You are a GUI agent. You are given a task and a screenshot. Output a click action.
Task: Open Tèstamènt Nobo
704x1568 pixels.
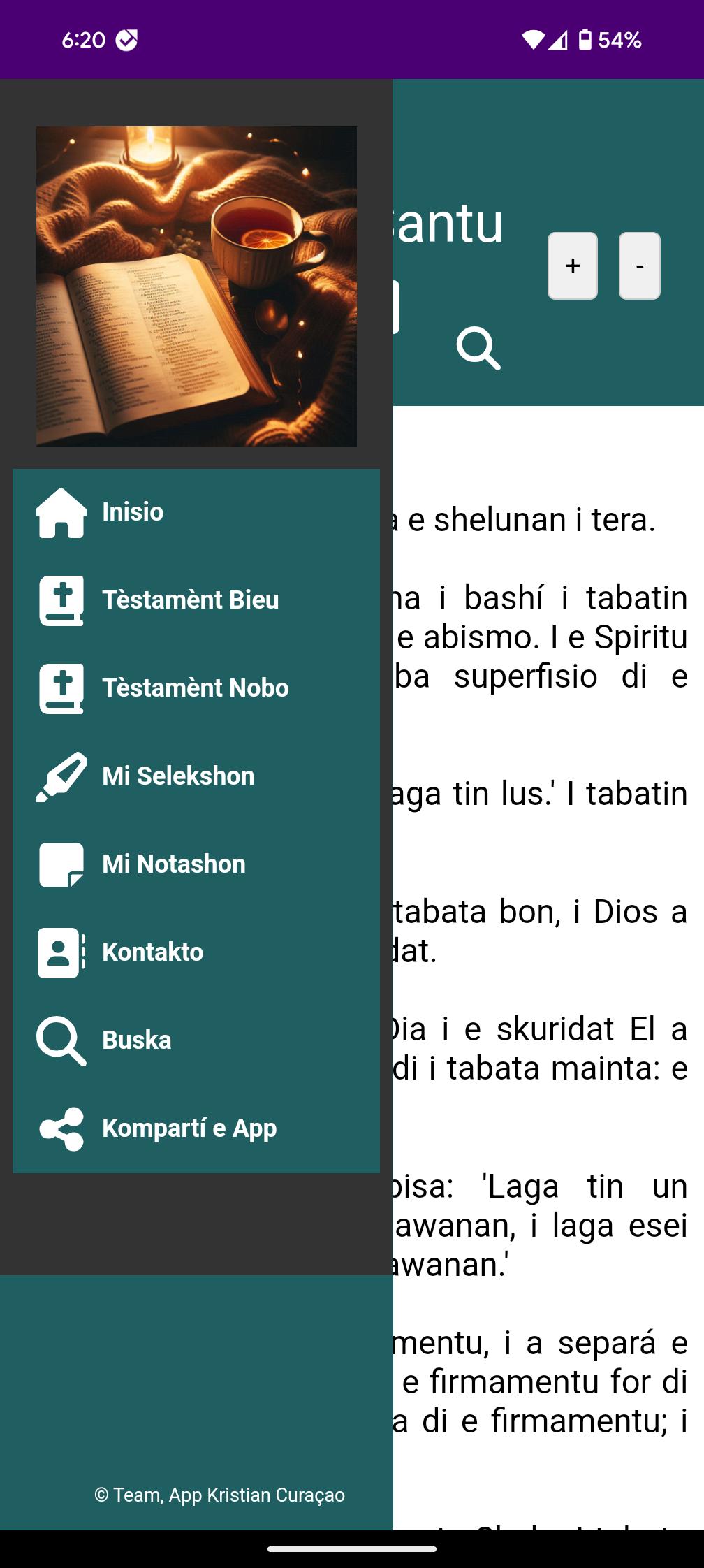[x=196, y=688]
